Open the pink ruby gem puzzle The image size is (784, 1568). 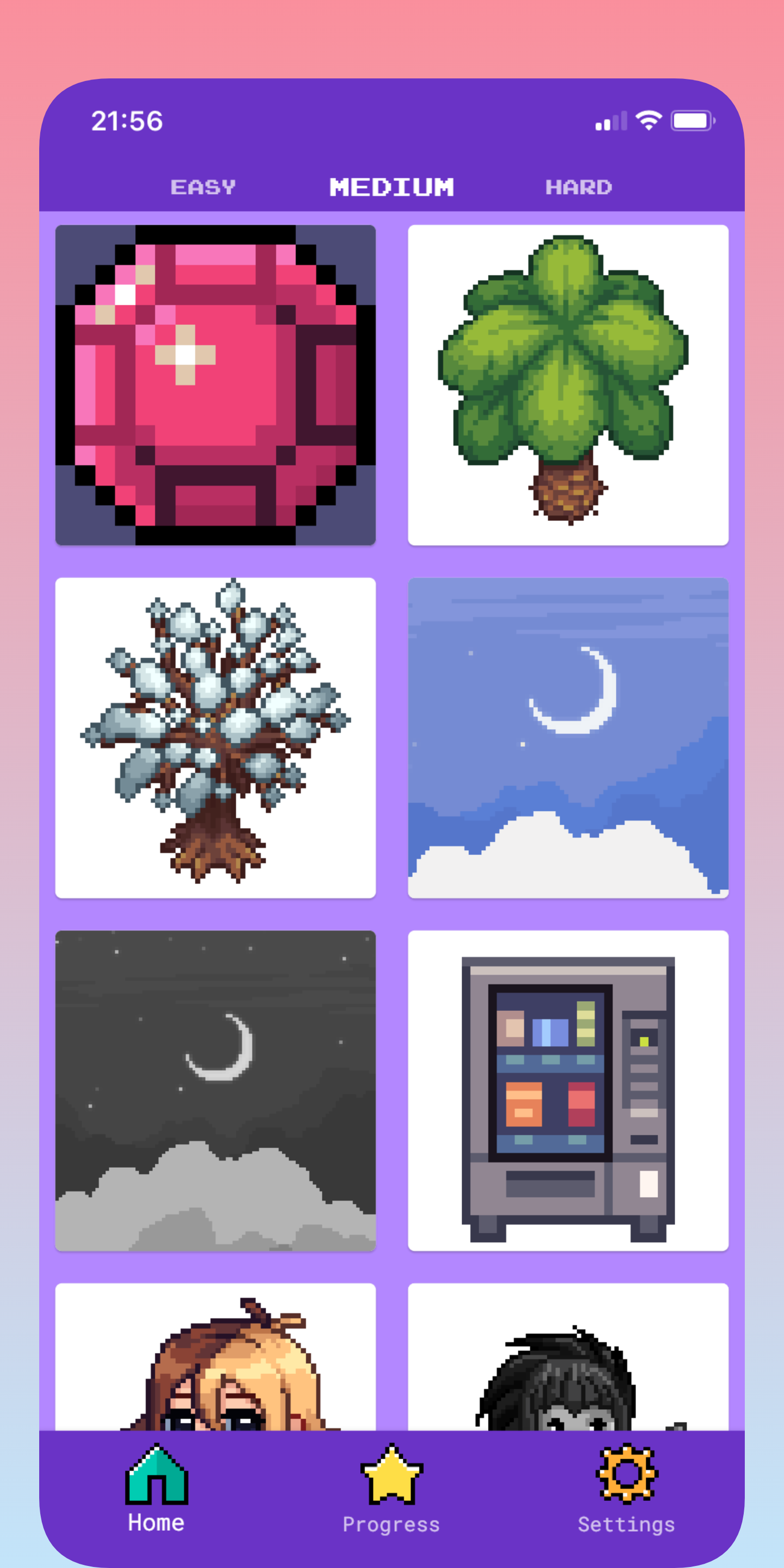coord(216,385)
